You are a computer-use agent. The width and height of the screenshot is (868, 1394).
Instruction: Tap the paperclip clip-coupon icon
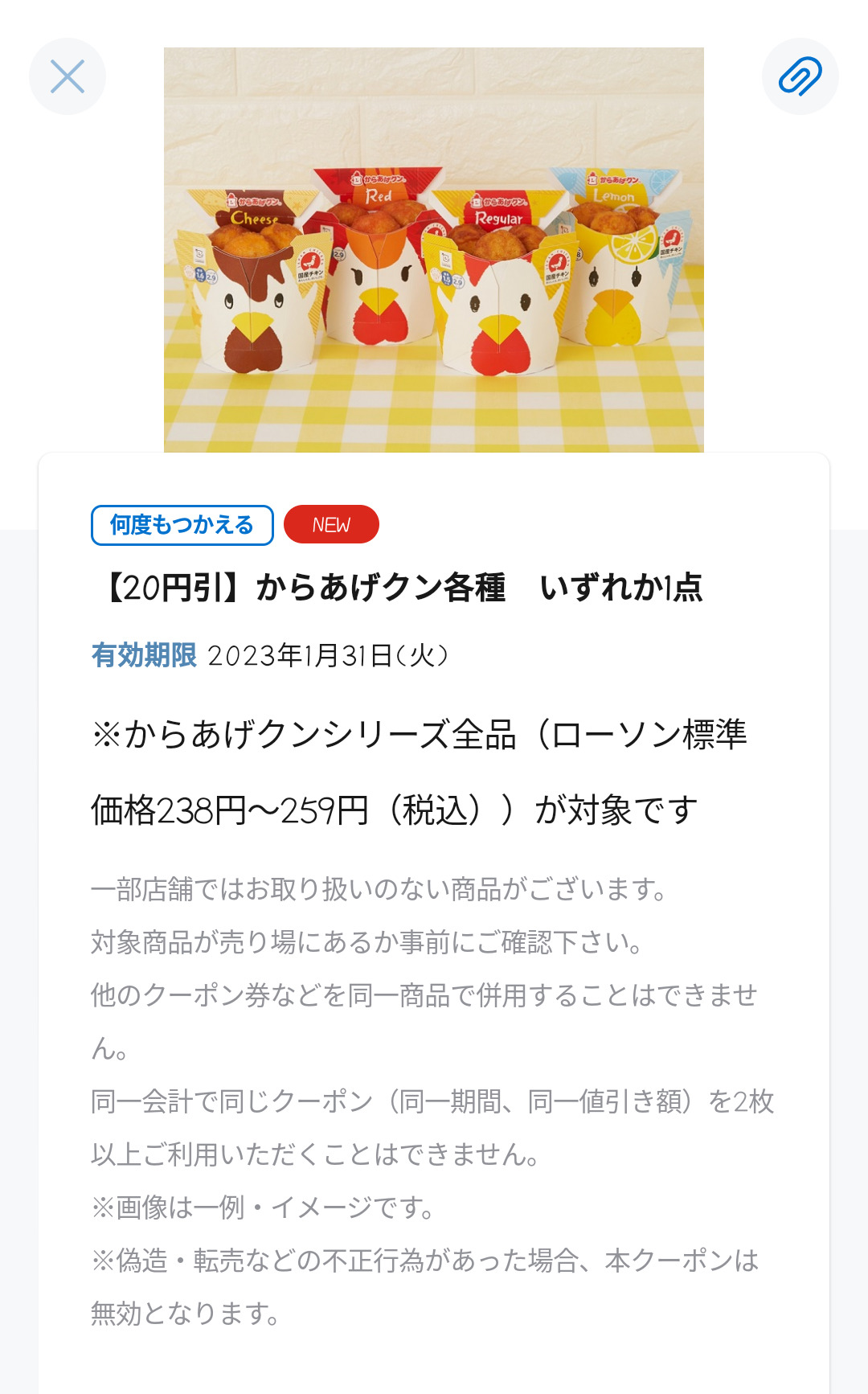tap(800, 76)
